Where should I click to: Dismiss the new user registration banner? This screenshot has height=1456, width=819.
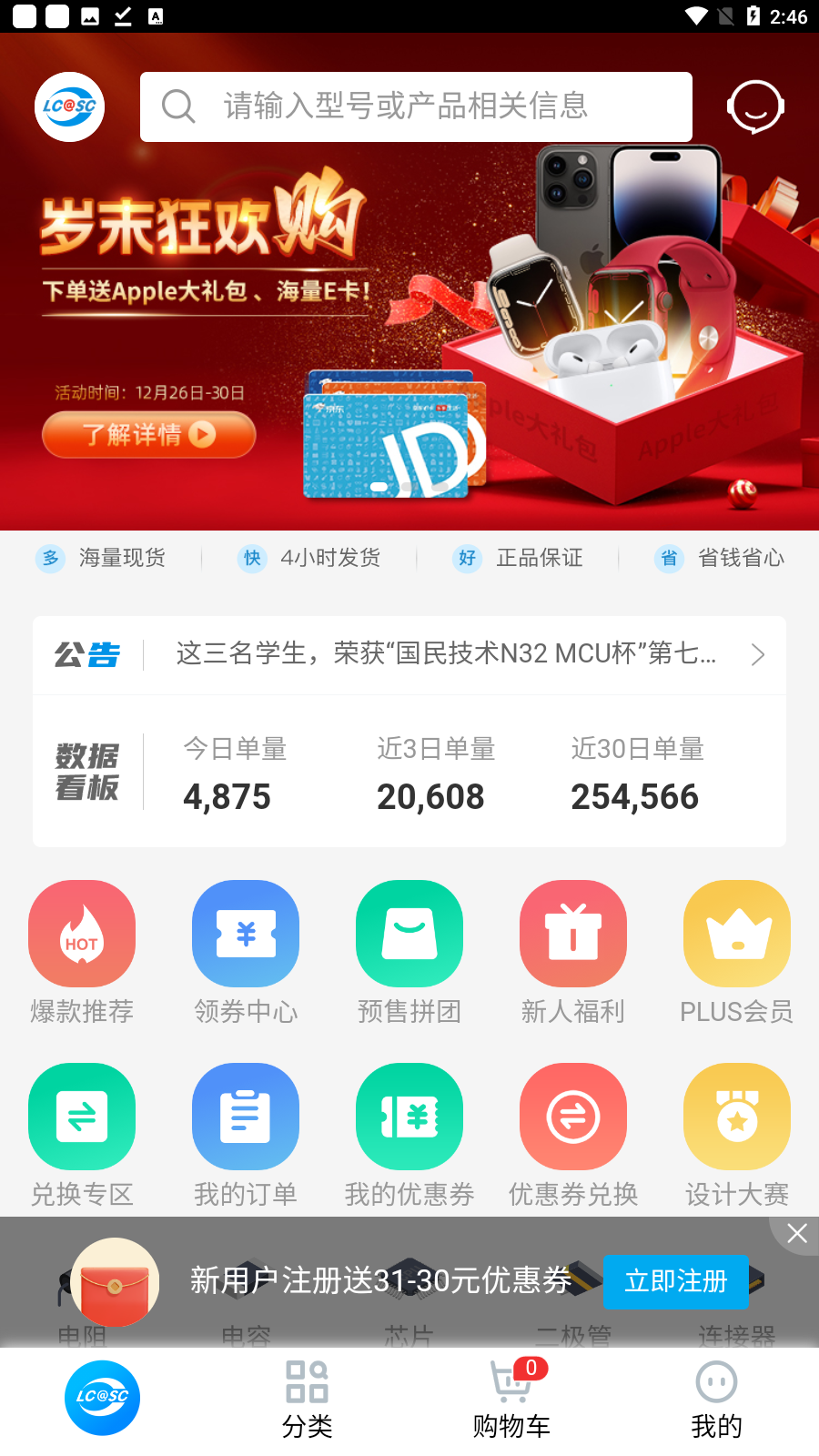pyautogui.click(x=797, y=1234)
